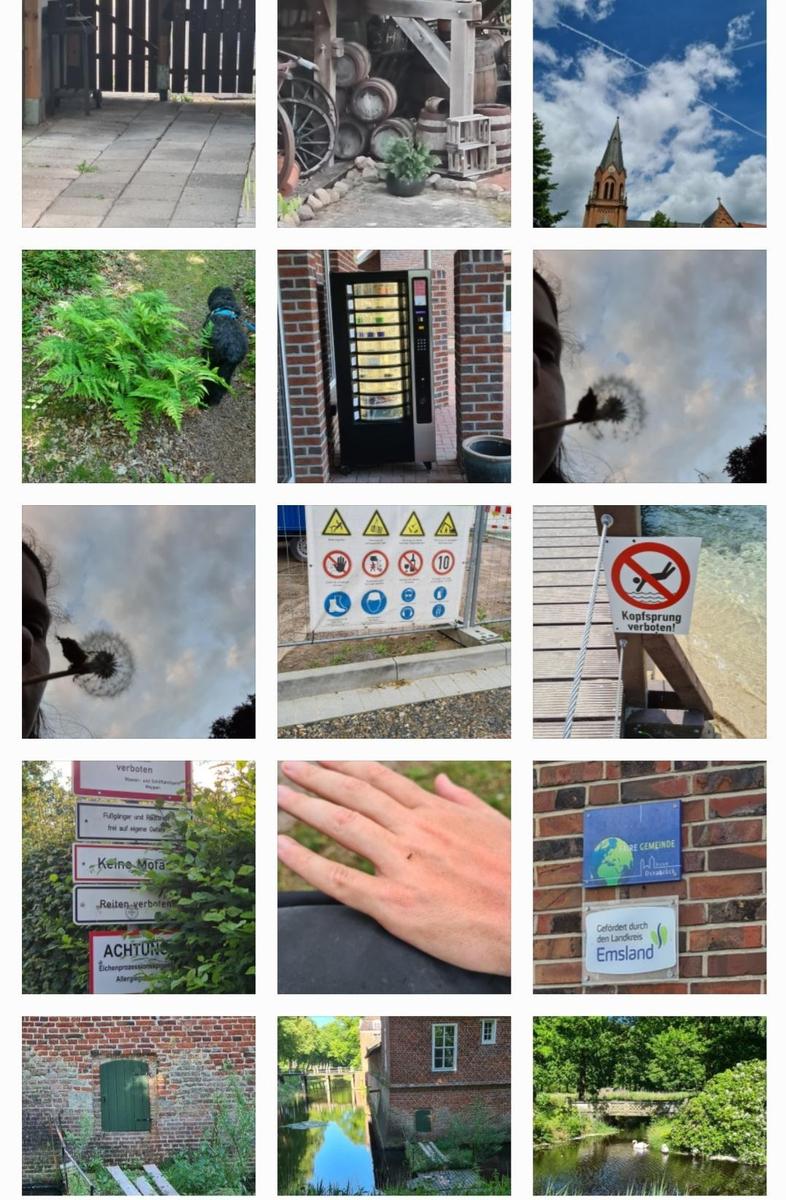Open the swan on pond photo
This screenshot has width=786, height=1200.
[649, 1105]
